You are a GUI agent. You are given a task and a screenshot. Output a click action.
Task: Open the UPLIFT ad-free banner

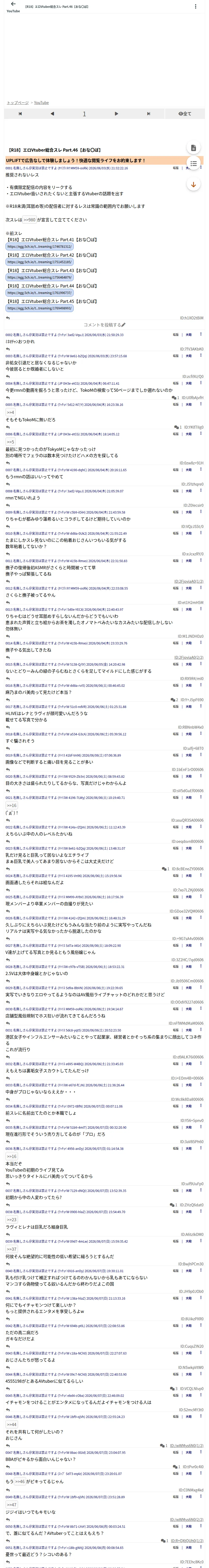coord(76,161)
